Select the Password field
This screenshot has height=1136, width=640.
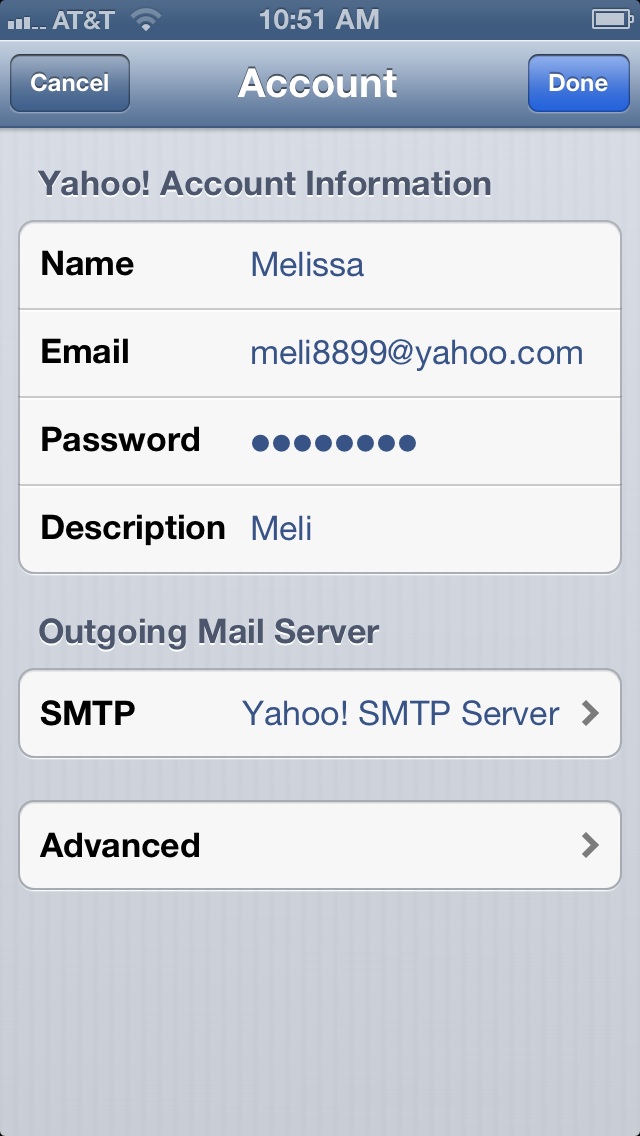point(320,441)
